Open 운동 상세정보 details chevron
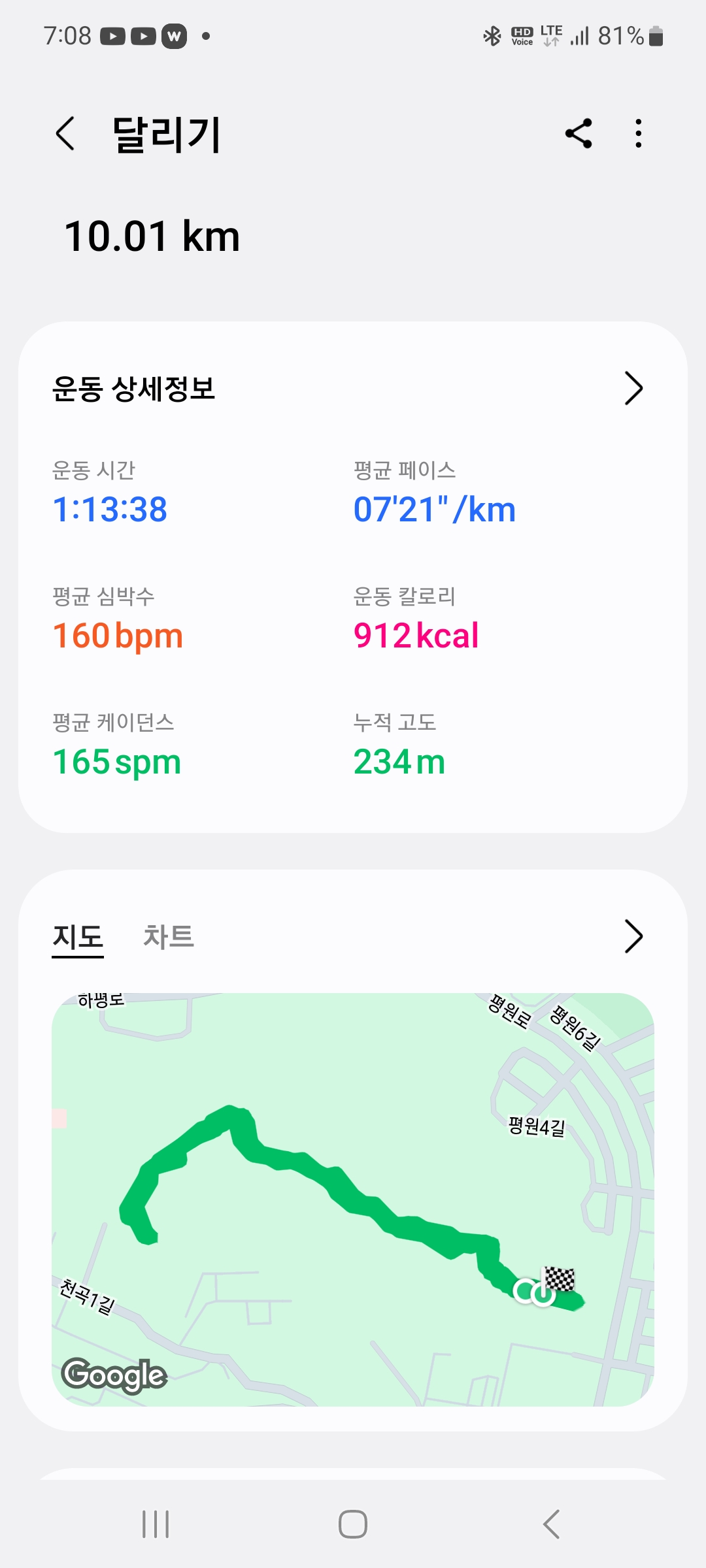Image resolution: width=706 pixels, height=1568 pixels. 633,389
